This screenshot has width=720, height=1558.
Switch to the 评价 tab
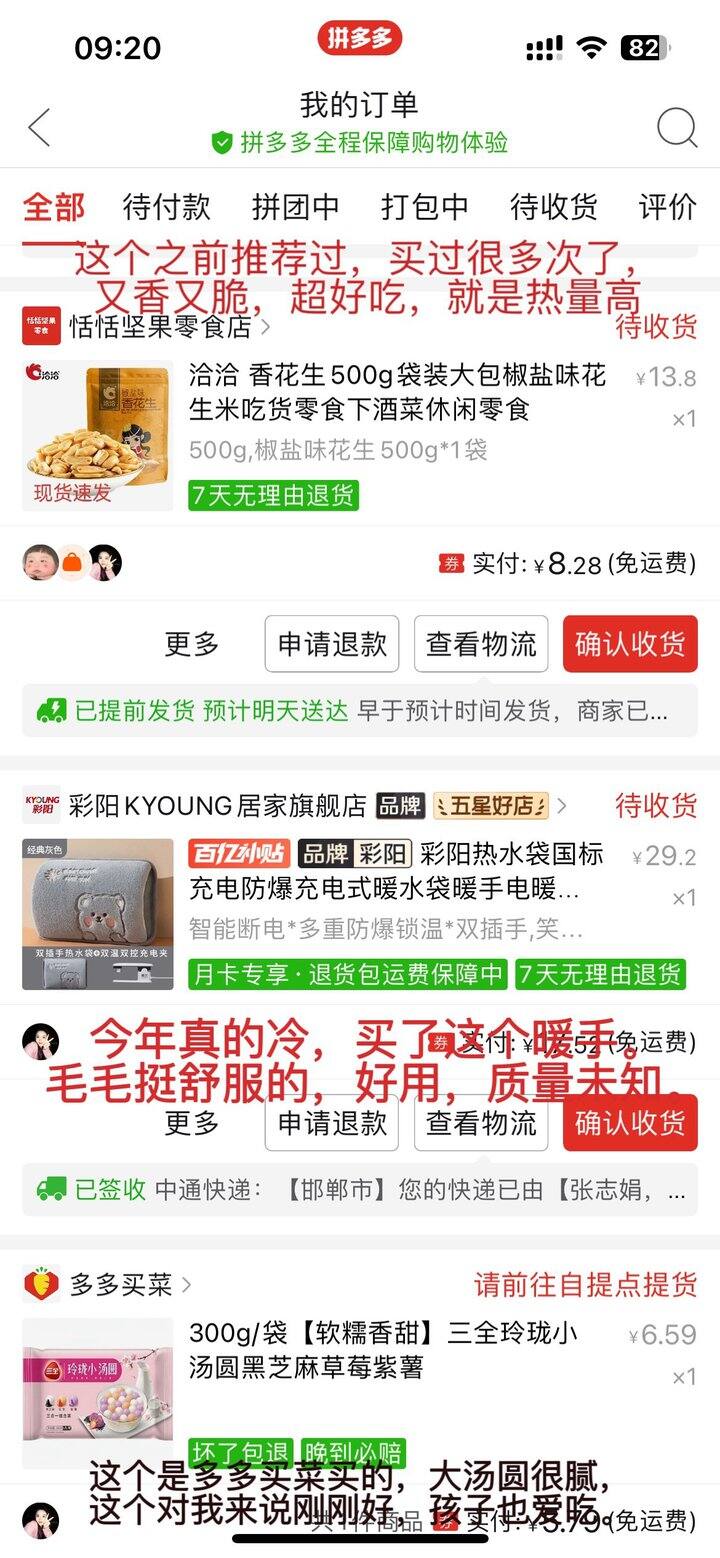[x=667, y=207]
